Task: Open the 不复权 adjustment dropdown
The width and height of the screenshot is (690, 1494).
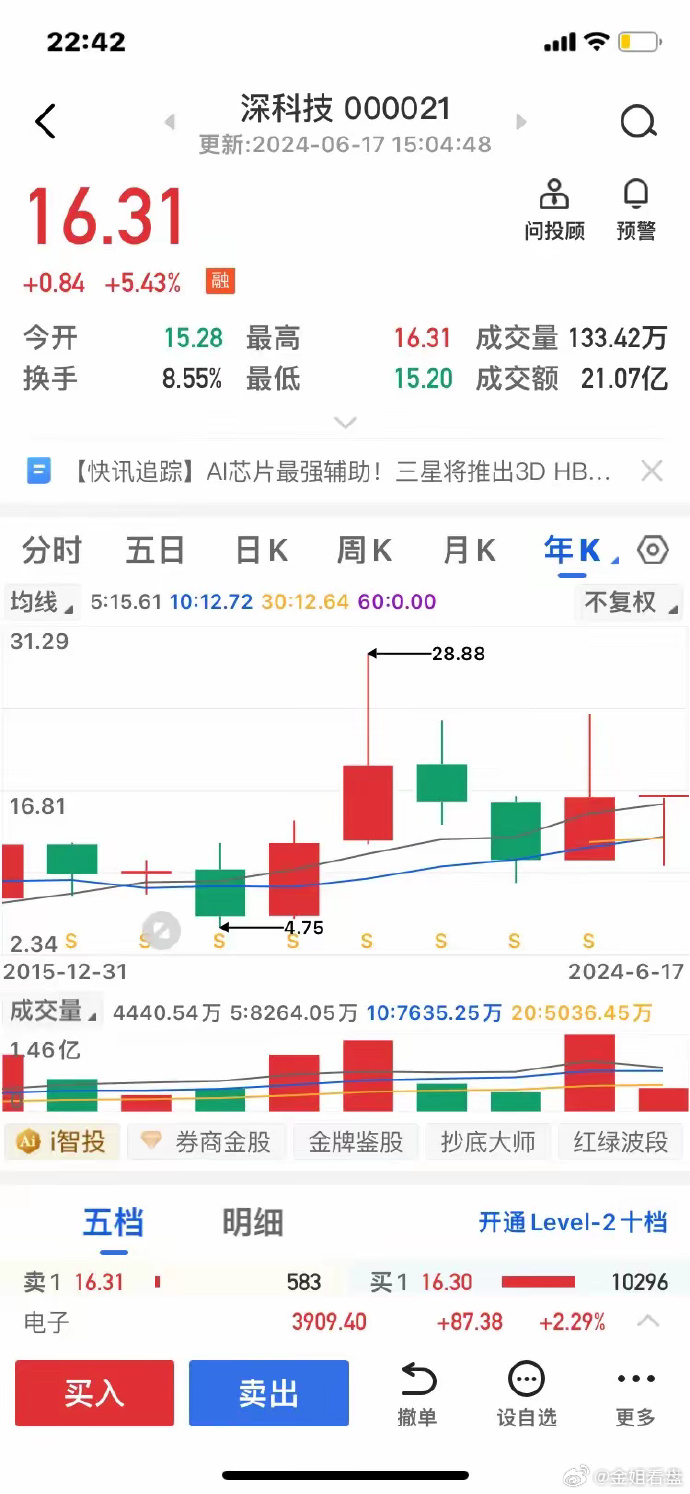Action: pyautogui.click(x=631, y=602)
